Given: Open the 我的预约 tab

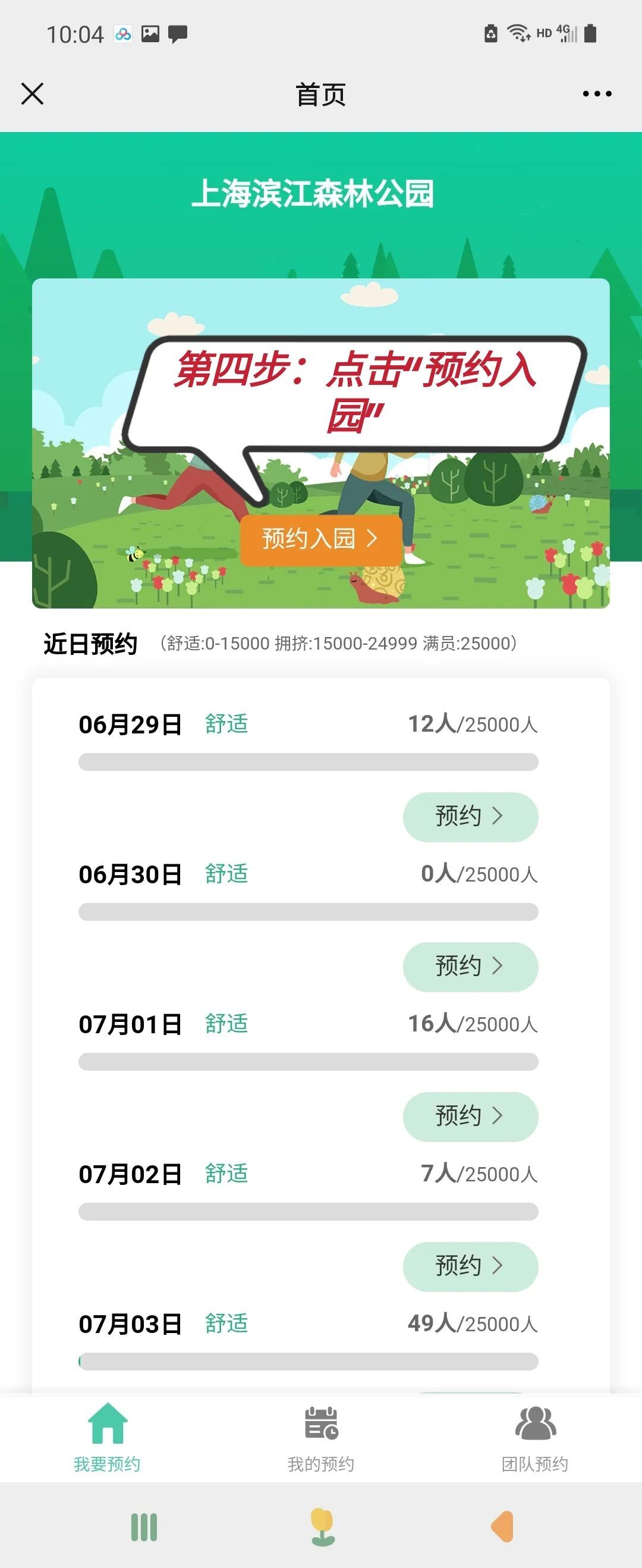Looking at the screenshot, I should coord(320,1437).
